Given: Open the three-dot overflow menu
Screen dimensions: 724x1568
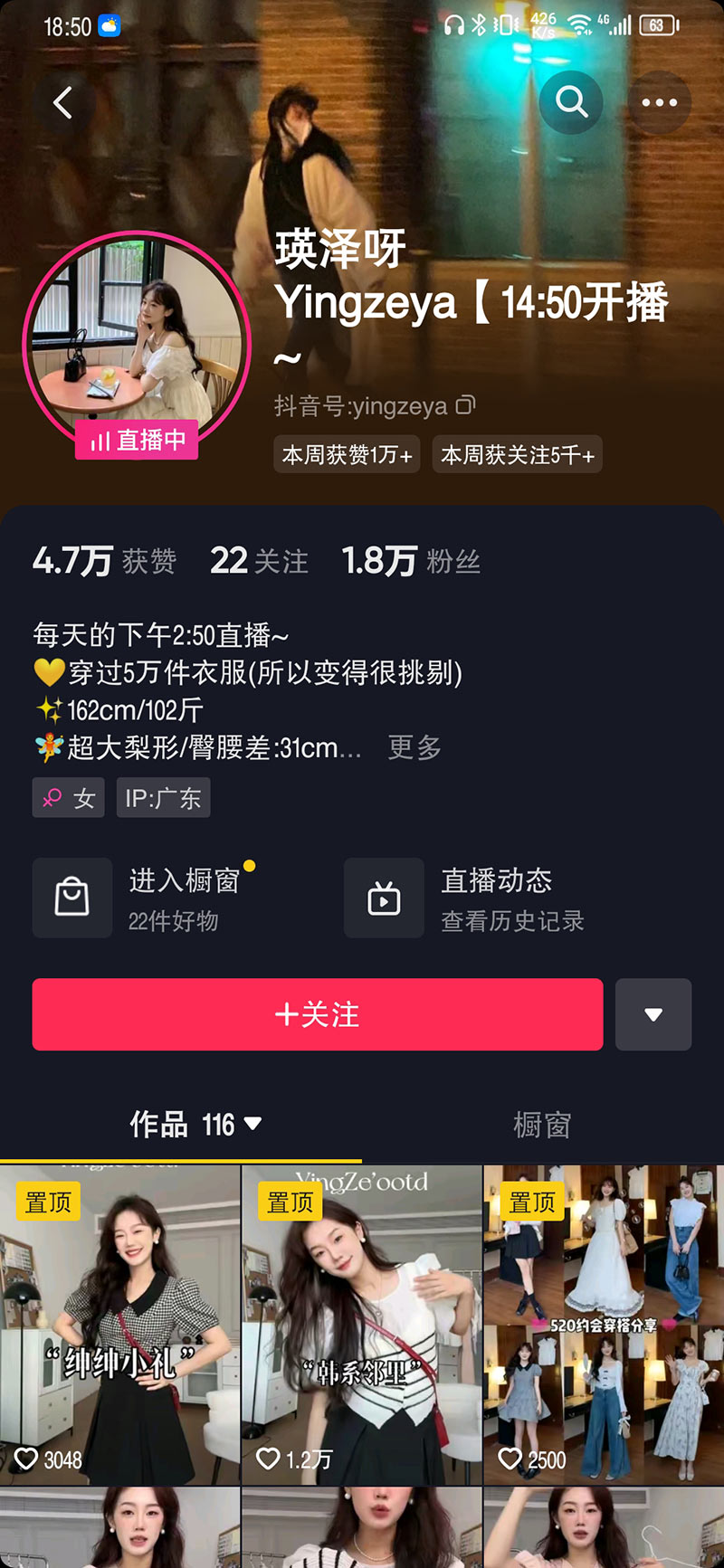Looking at the screenshot, I should tap(659, 102).
